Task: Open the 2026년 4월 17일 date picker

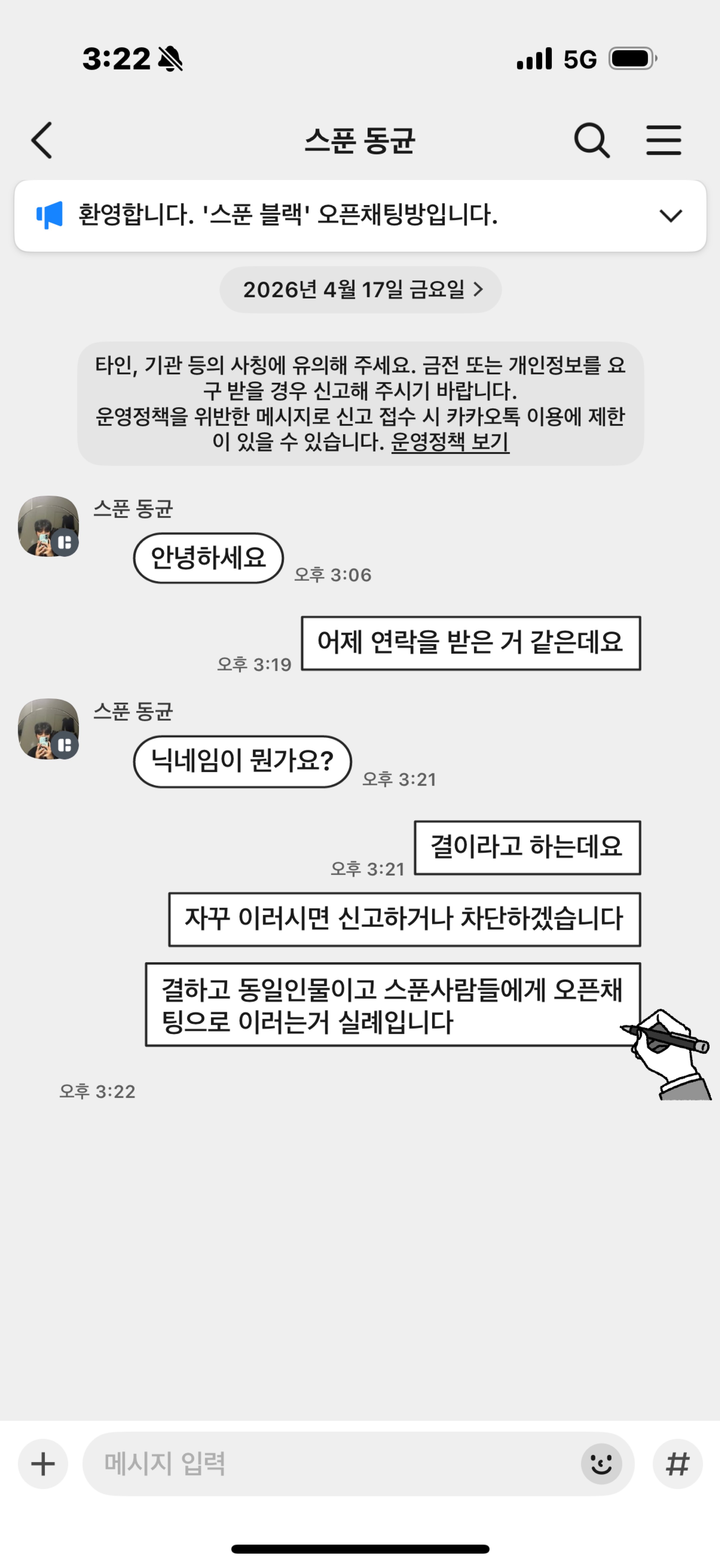Action: pos(360,290)
